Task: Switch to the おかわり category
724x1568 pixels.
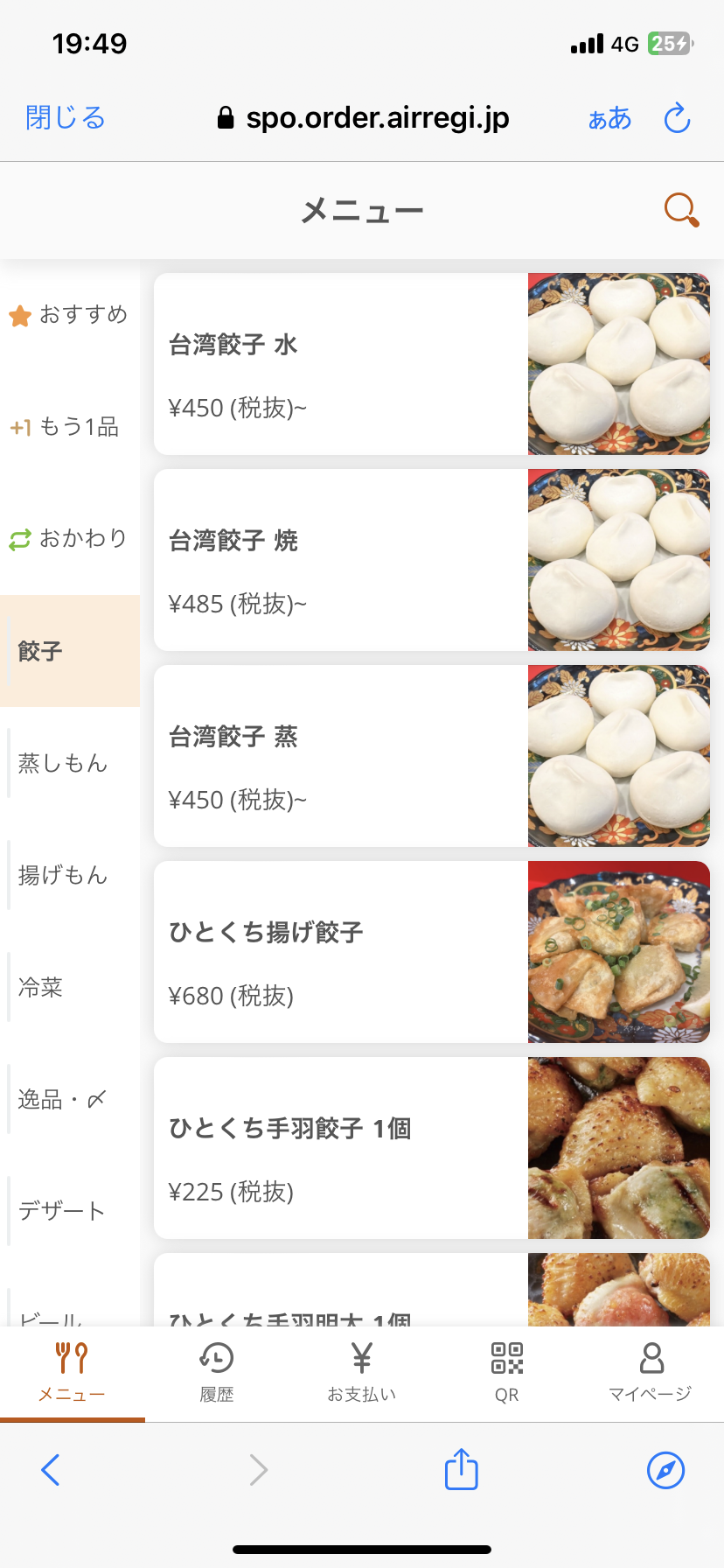Action: (x=70, y=539)
